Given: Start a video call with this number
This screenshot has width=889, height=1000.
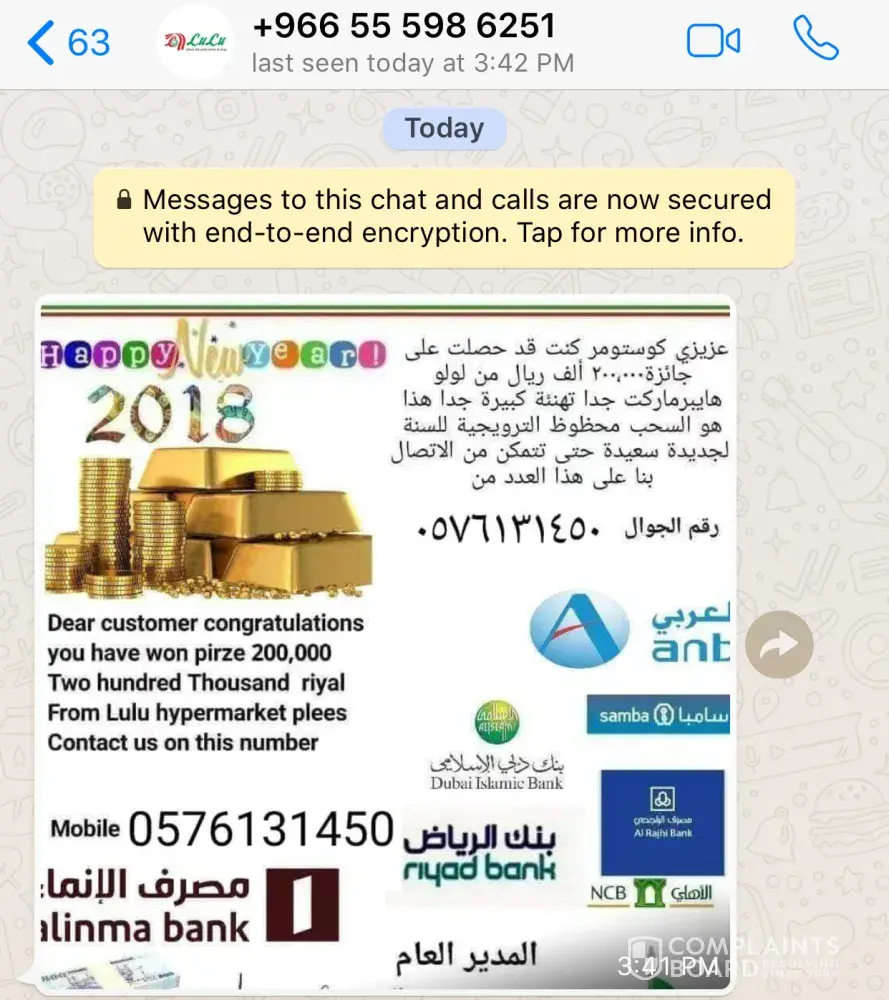Looking at the screenshot, I should tap(713, 41).
